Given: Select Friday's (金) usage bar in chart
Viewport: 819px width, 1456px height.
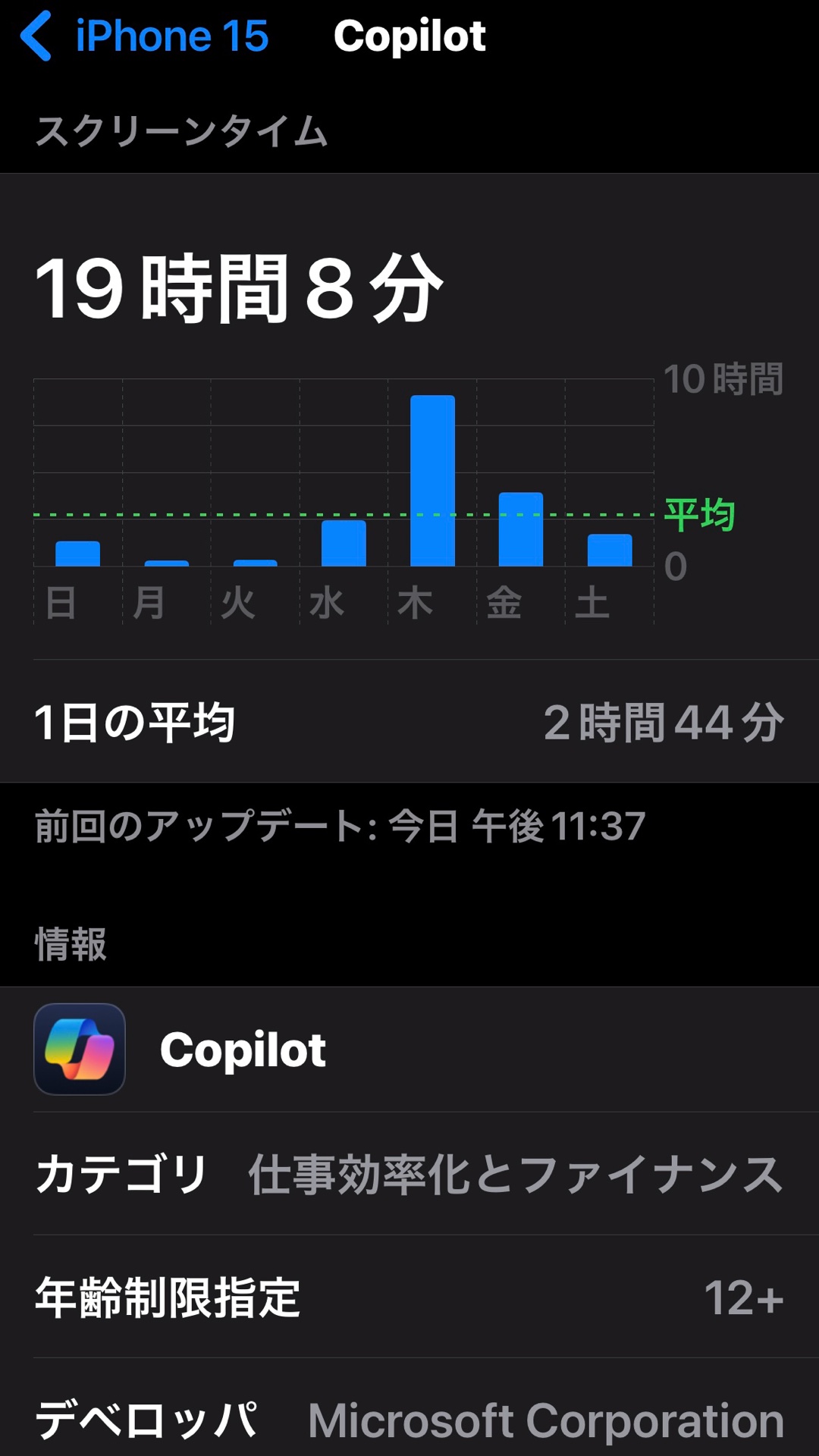Looking at the screenshot, I should [x=520, y=529].
